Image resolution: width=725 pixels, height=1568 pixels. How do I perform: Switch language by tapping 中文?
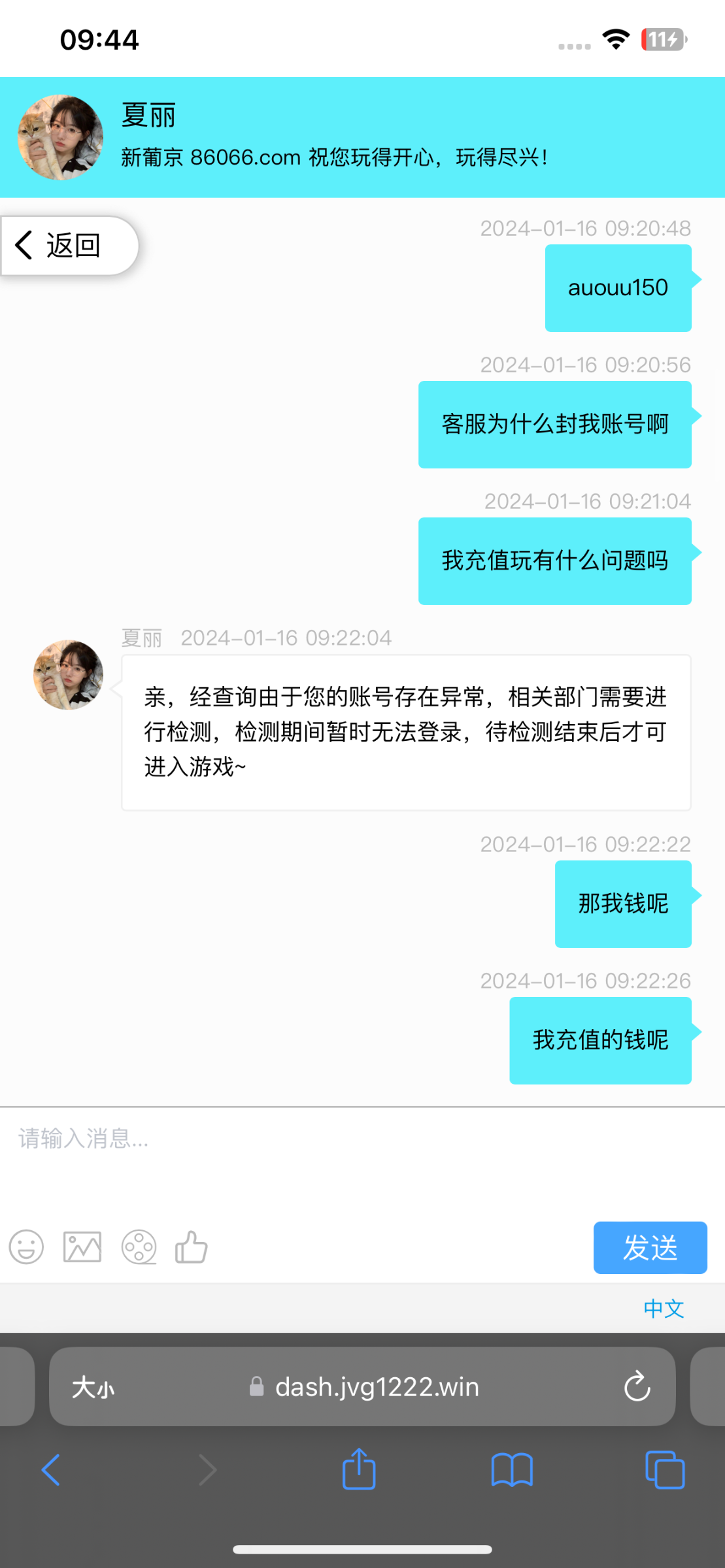click(x=663, y=1309)
